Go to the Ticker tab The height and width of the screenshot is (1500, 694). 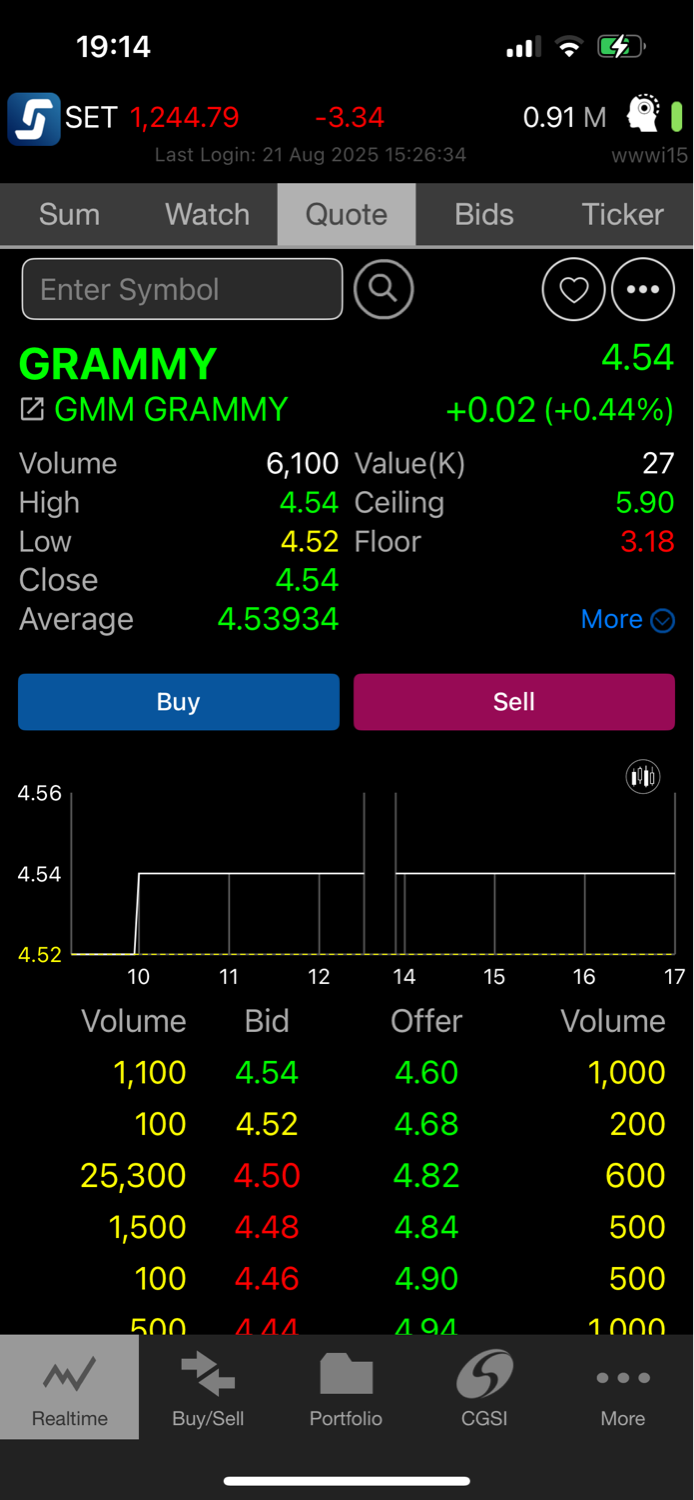(623, 214)
